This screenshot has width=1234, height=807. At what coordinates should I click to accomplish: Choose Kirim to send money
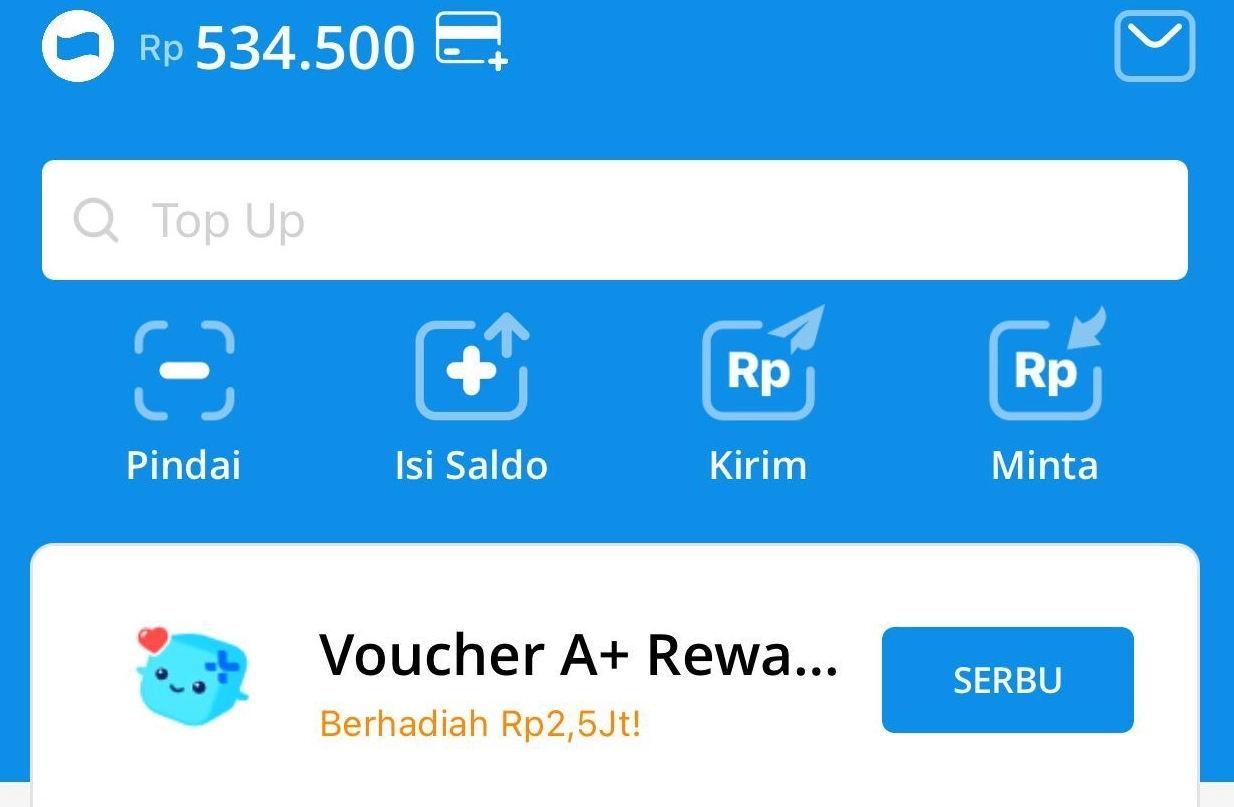[x=758, y=398]
